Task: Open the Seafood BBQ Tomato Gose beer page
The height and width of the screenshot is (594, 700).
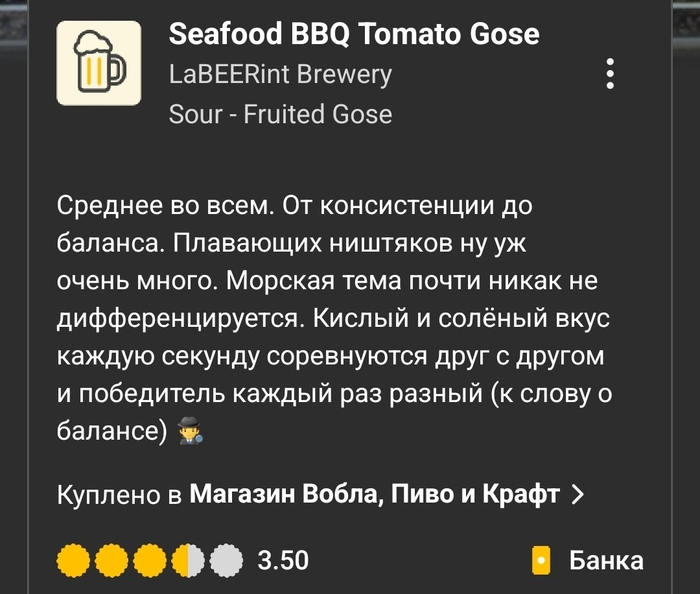Action: (354, 34)
